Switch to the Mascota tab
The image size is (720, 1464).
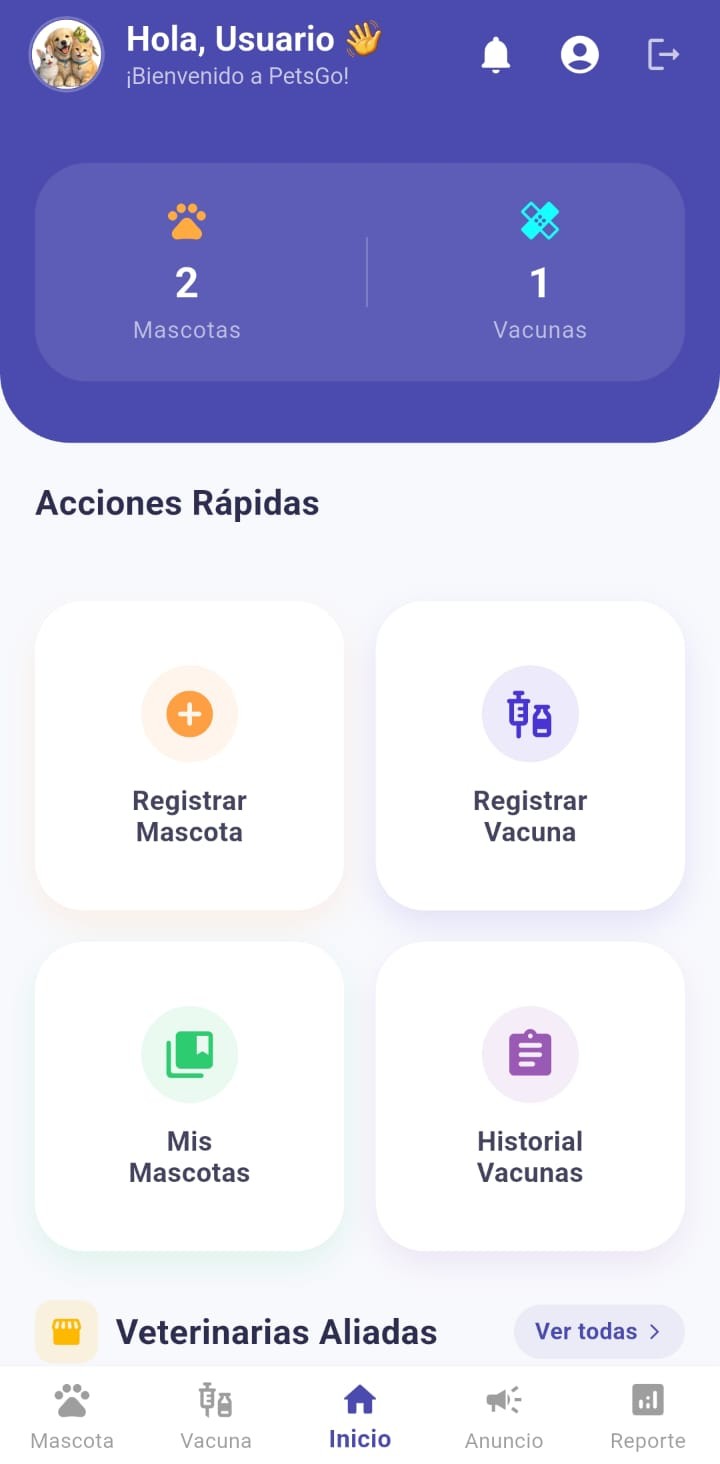[72, 1416]
